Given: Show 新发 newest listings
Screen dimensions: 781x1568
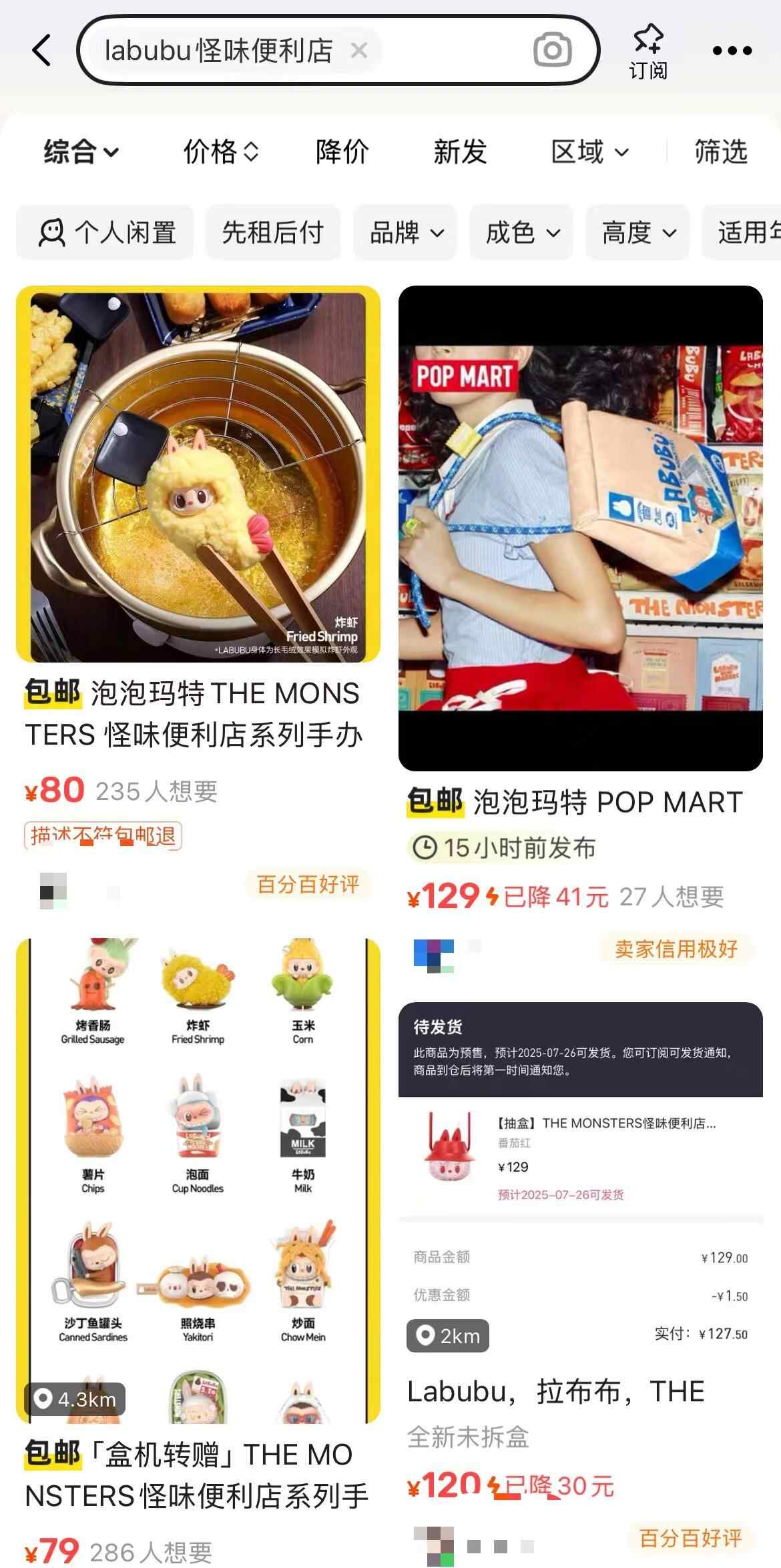Looking at the screenshot, I should 460,152.
